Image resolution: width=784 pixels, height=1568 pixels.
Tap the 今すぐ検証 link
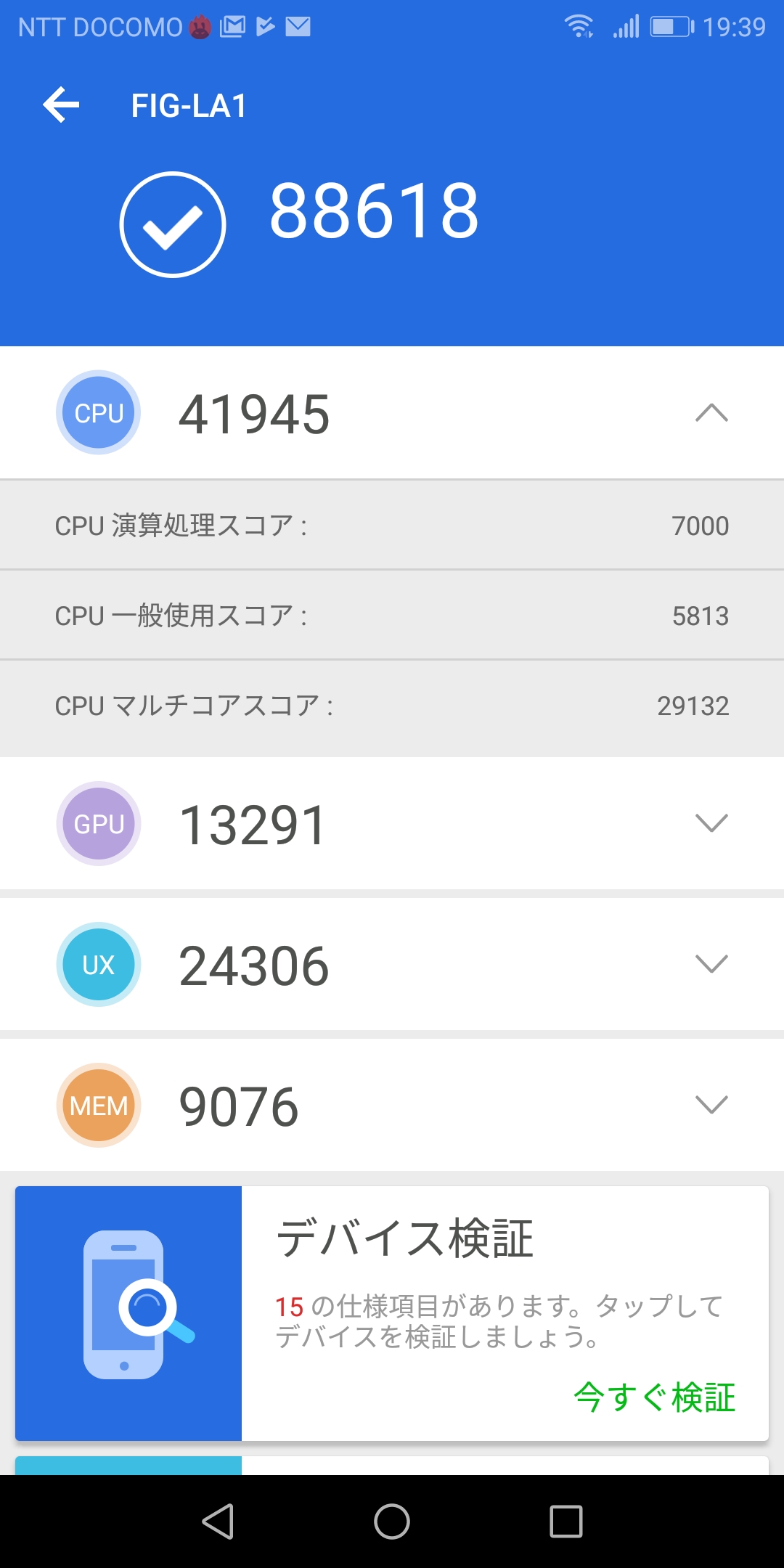pyautogui.click(x=654, y=1397)
